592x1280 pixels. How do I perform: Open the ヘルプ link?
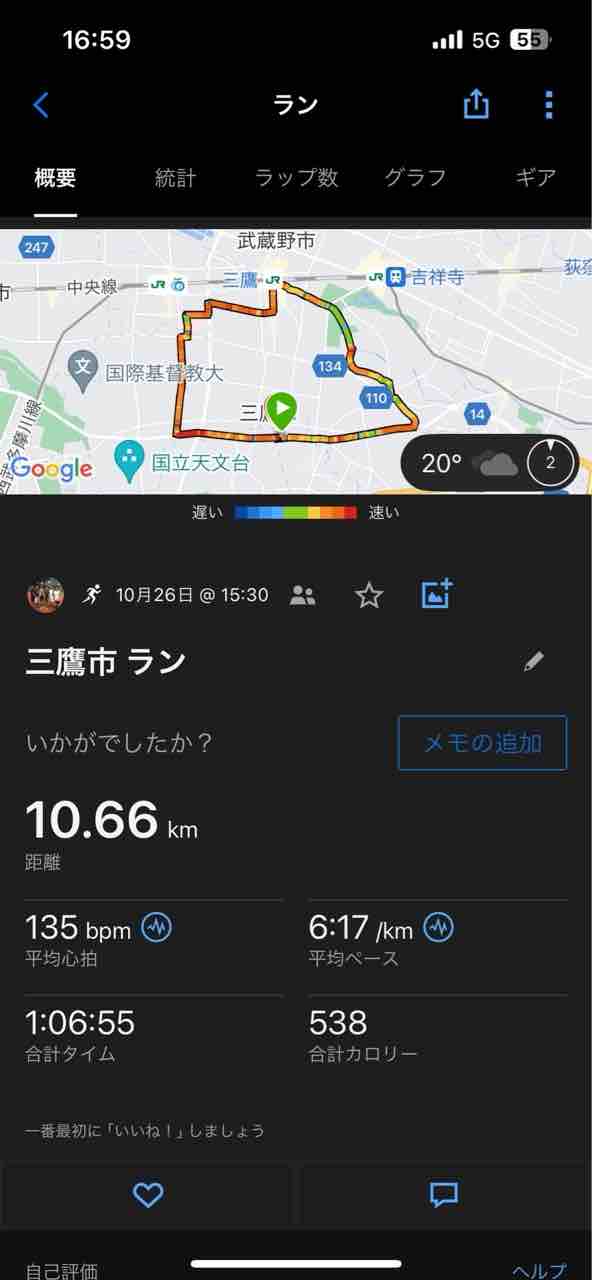pyautogui.click(x=539, y=1271)
